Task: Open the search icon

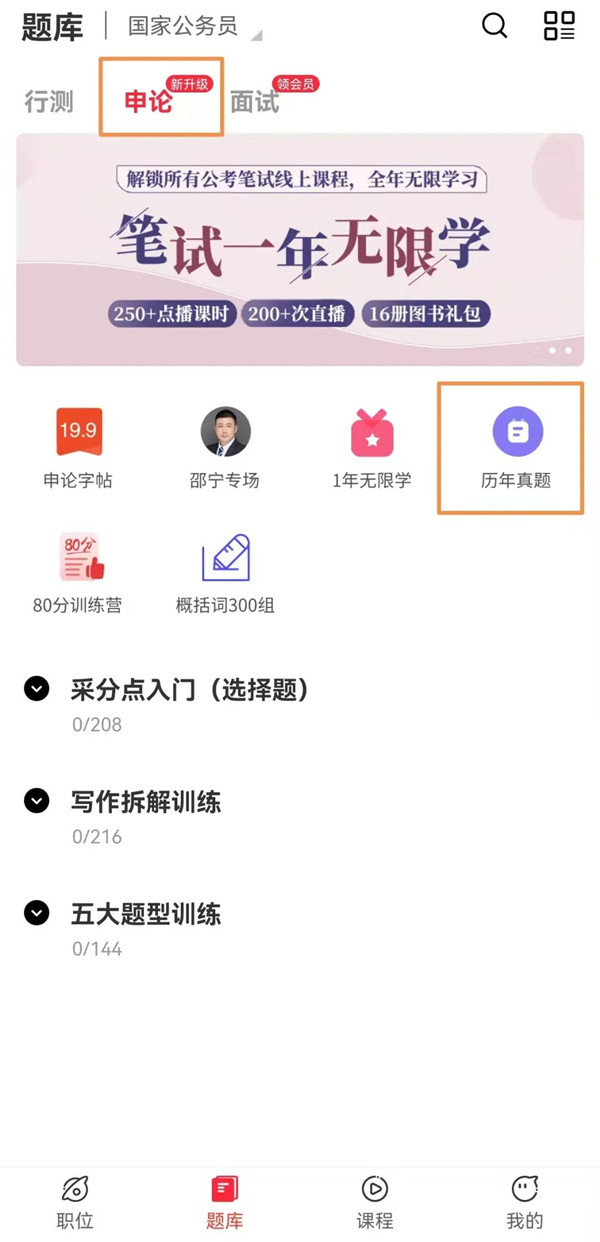Action: coord(494,26)
